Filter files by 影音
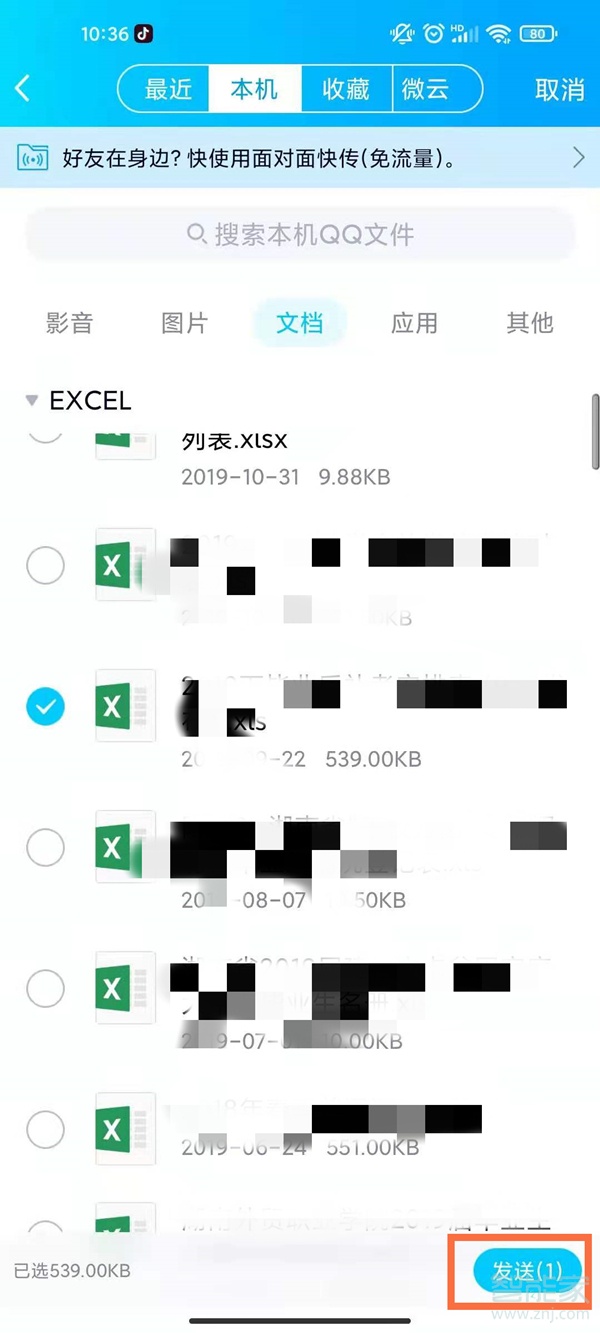 point(70,323)
